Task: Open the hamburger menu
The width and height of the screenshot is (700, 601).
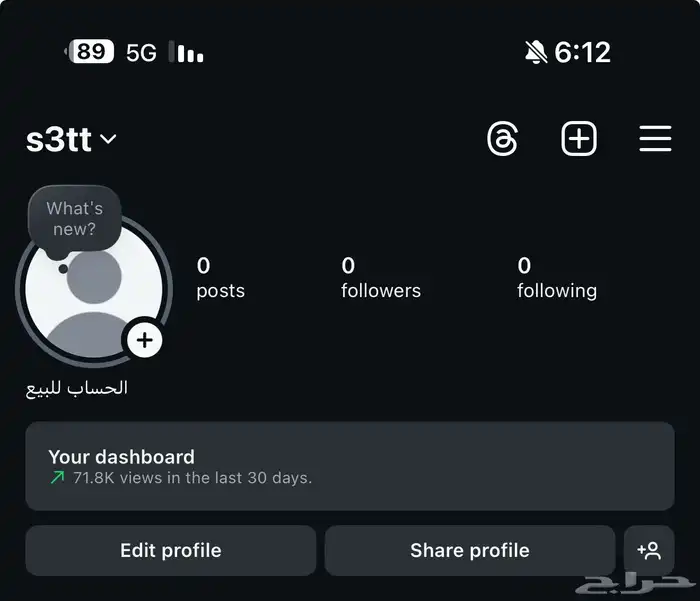Action: (655, 138)
